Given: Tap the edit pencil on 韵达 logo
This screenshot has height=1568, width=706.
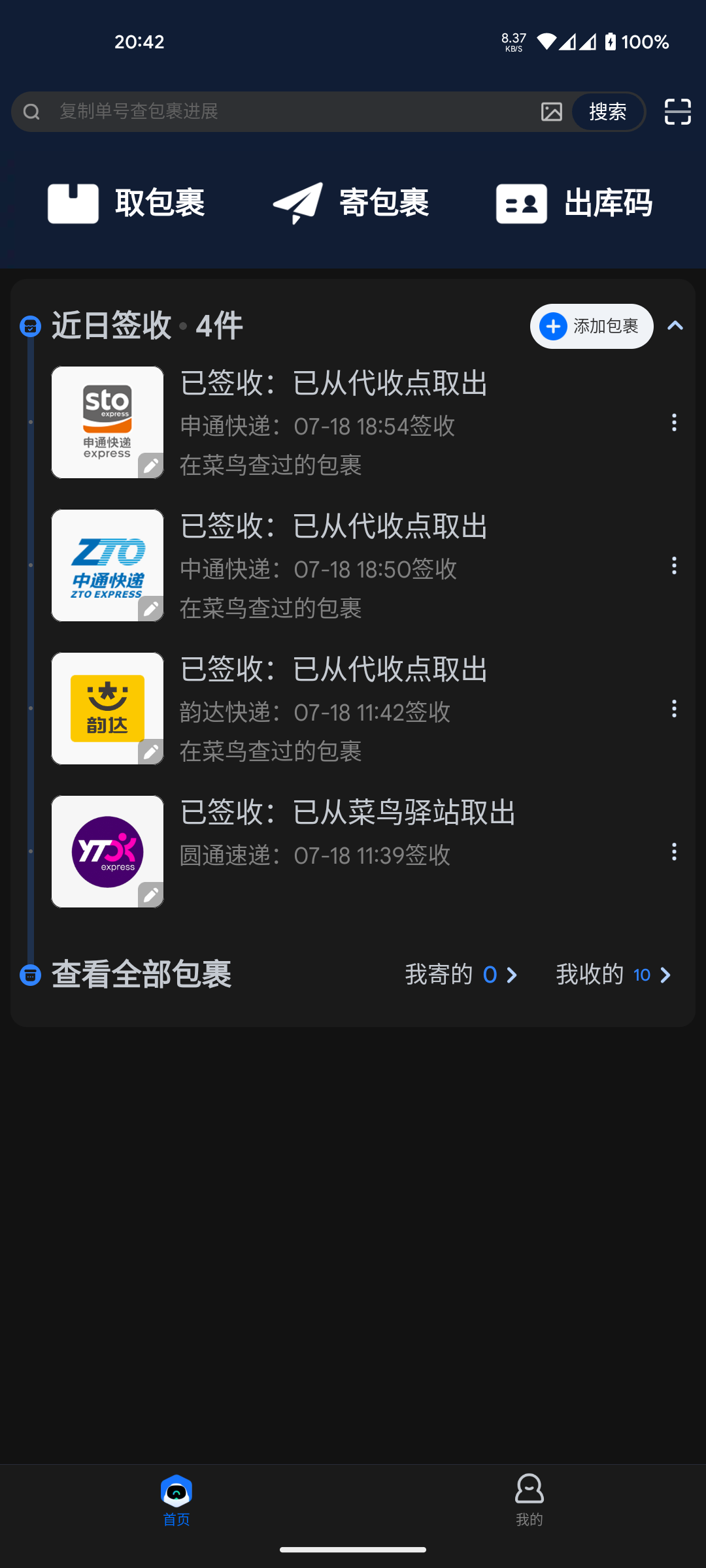Looking at the screenshot, I should pyautogui.click(x=150, y=751).
